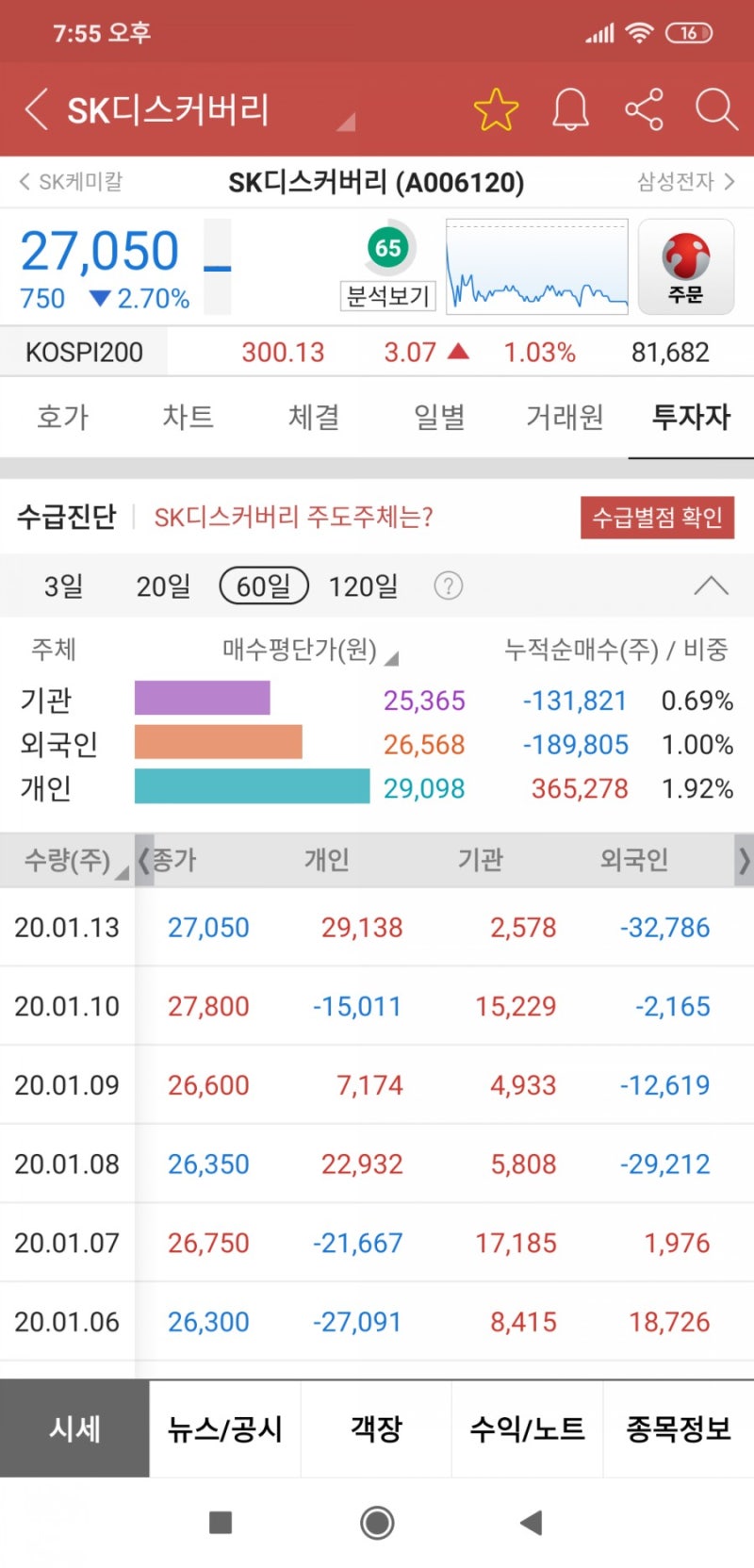Open notifications with the bell icon
Screen dimensions: 754x1568
(x=569, y=107)
